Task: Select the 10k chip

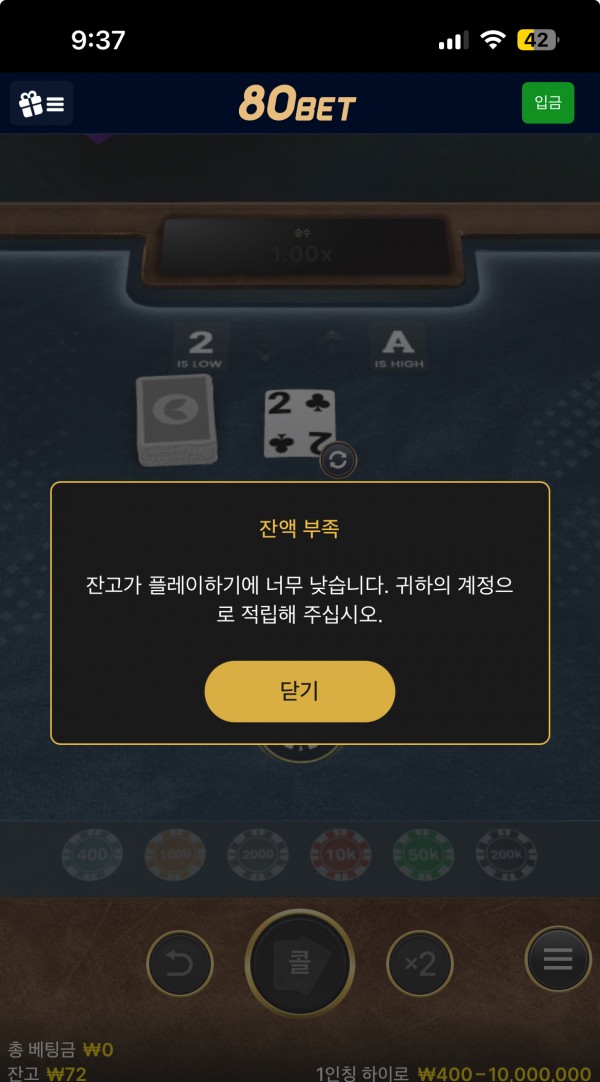Action: [x=340, y=854]
